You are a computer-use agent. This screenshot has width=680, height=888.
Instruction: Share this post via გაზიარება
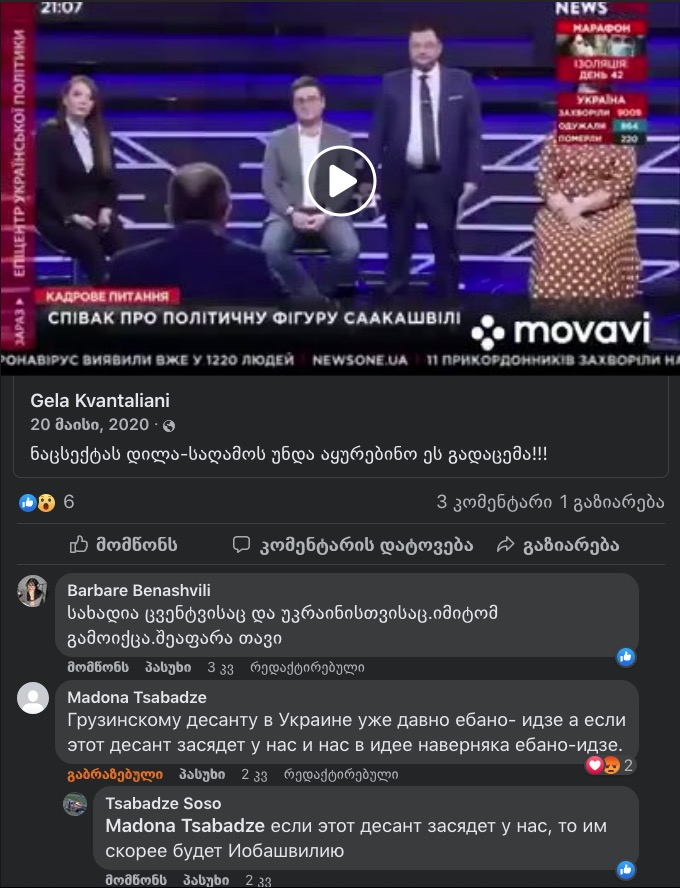[x=557, y=545]
